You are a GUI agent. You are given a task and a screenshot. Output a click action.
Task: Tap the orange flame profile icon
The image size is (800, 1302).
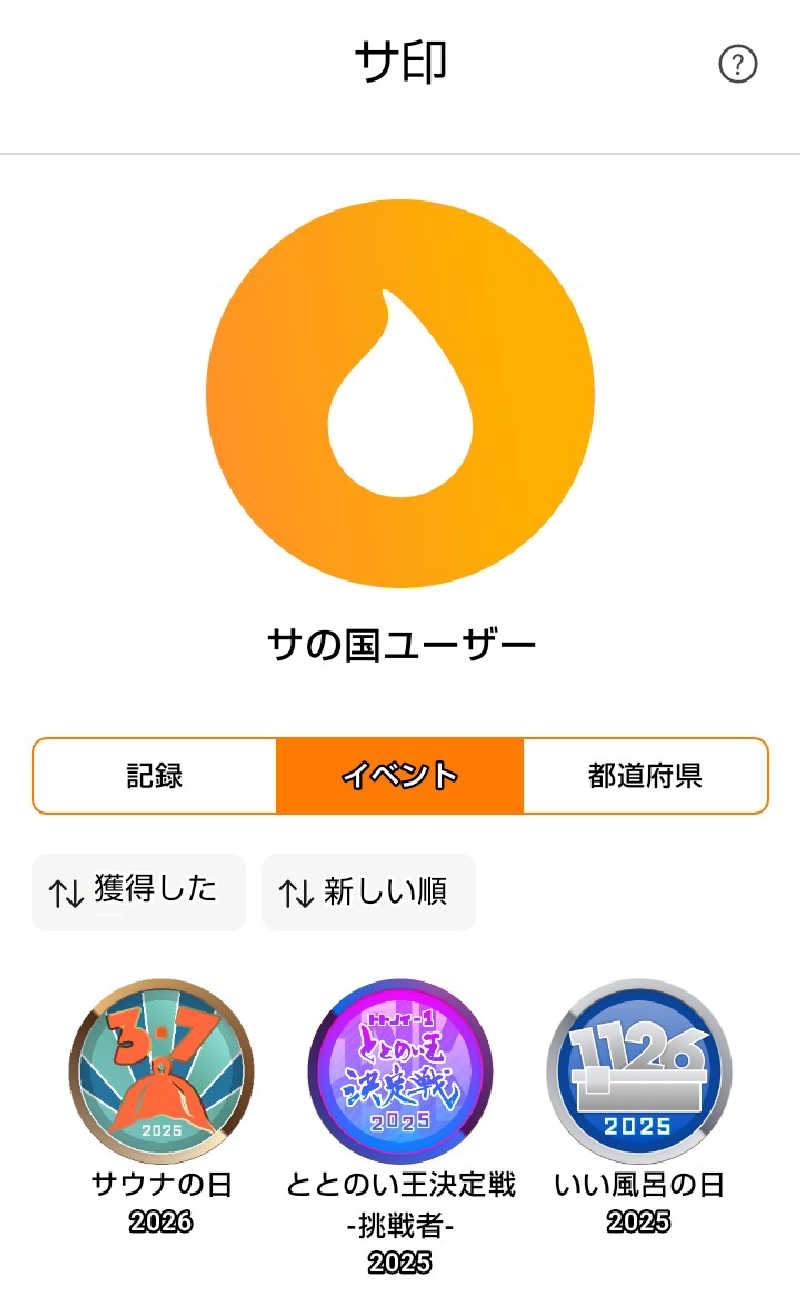(x=400, y=394)
